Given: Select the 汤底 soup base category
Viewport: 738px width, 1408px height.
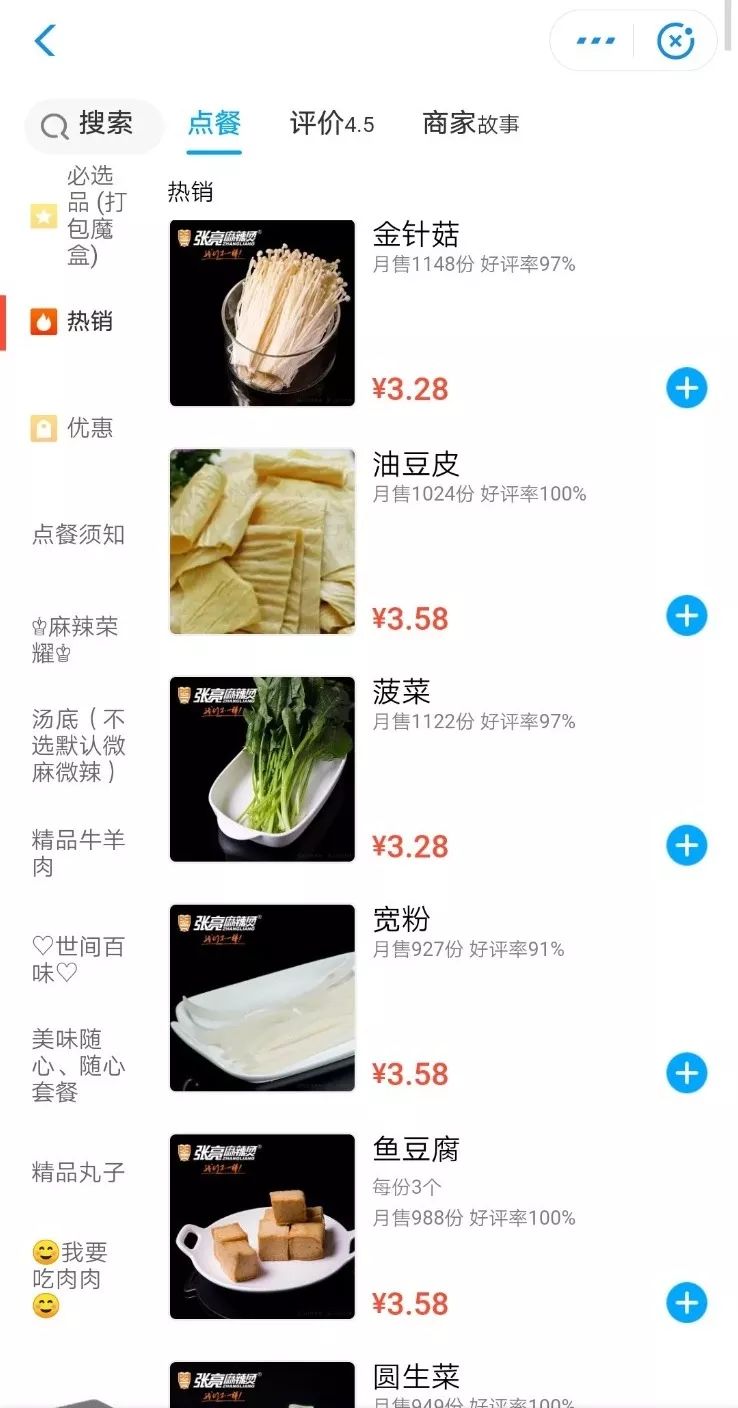Looking at the screenshot, I should [x=78, y=746].
